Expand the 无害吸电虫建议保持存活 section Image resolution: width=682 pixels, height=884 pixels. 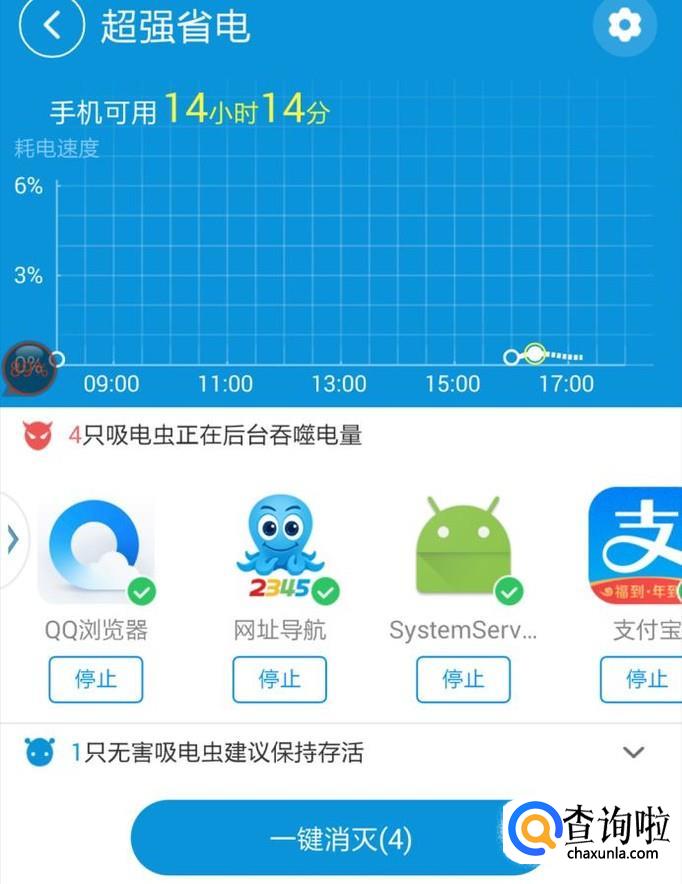click(633, 752)
